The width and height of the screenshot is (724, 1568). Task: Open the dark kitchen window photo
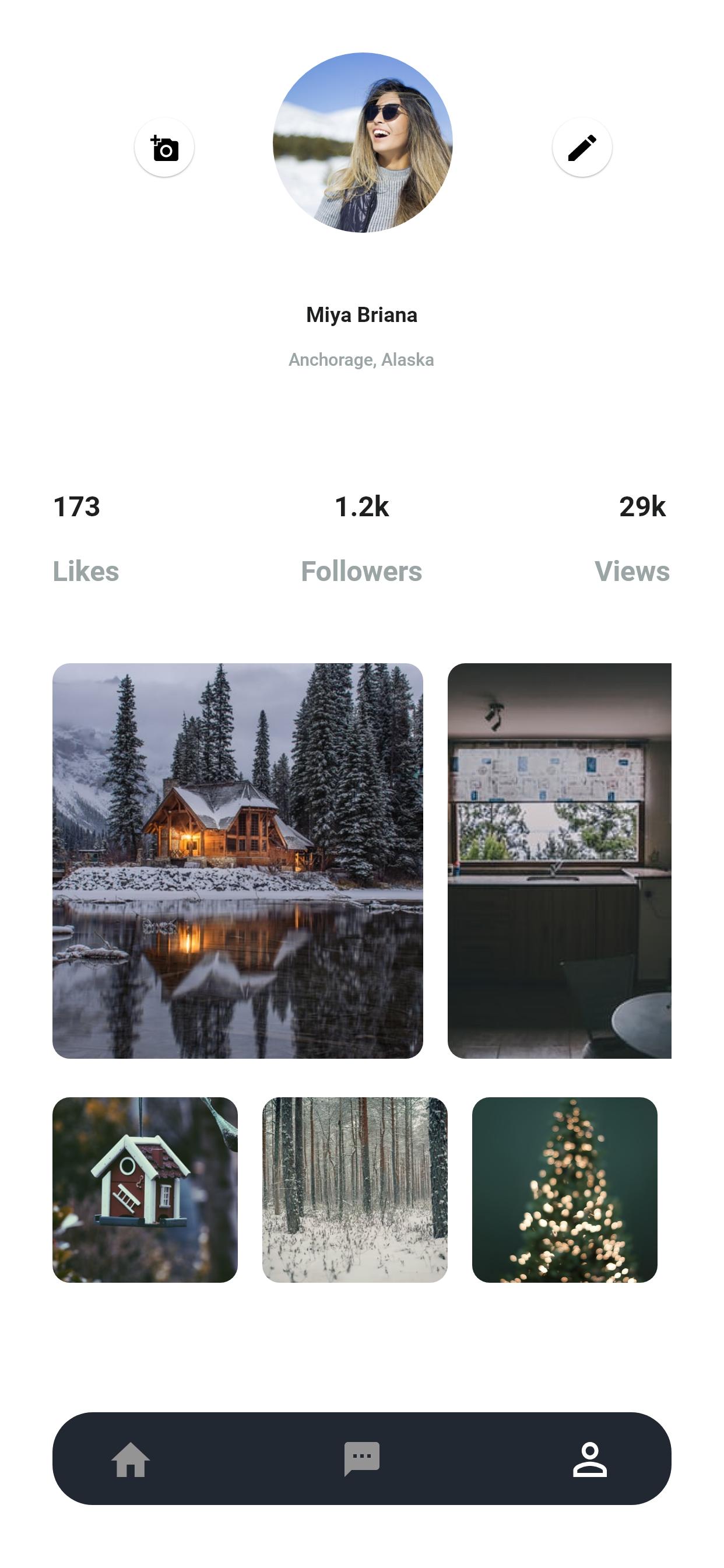[559, 860]
